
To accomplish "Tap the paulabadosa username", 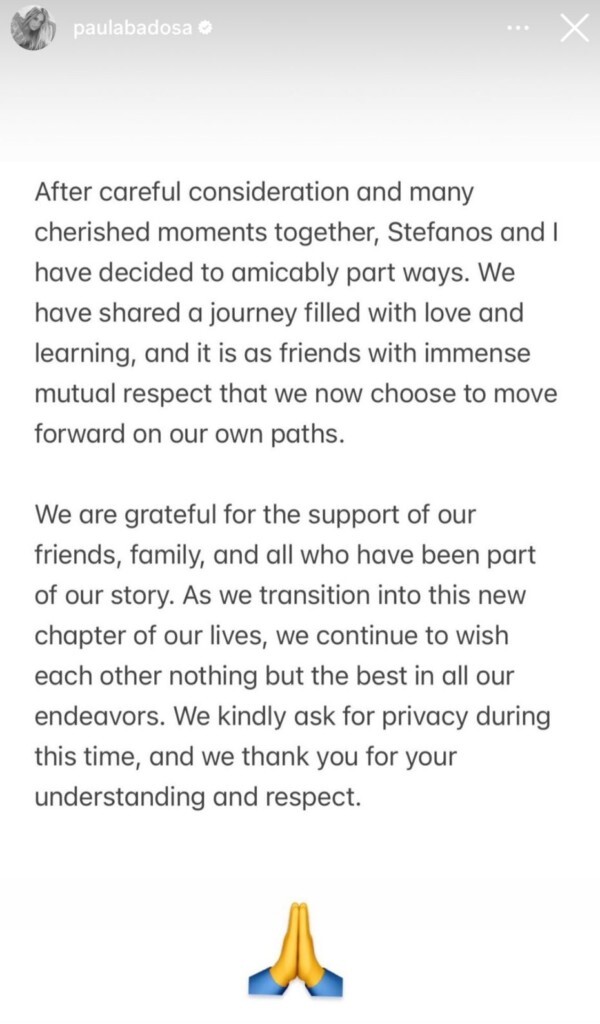I will (x=133, y=29).
